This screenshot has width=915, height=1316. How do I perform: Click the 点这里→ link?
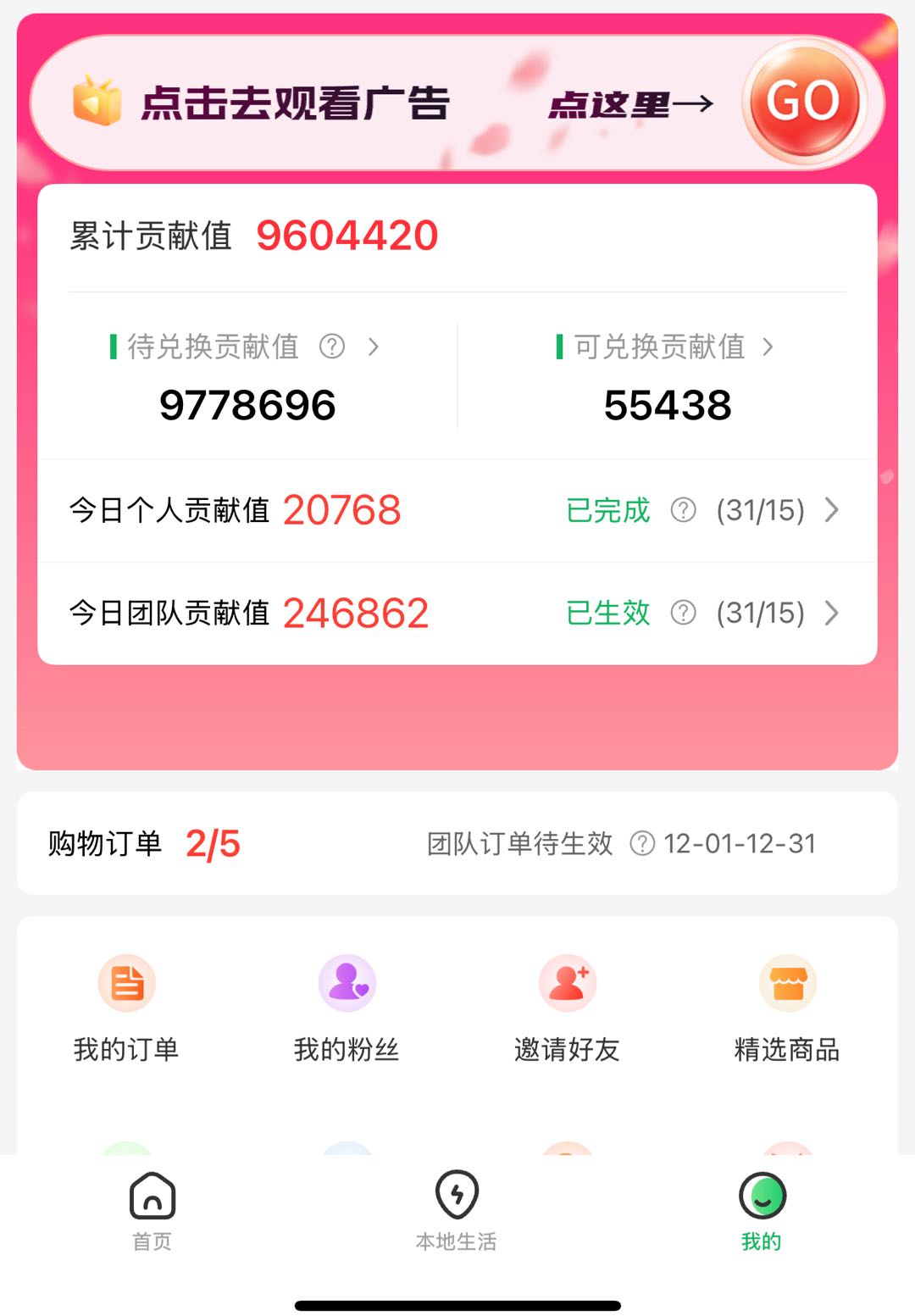click(629, 103)
